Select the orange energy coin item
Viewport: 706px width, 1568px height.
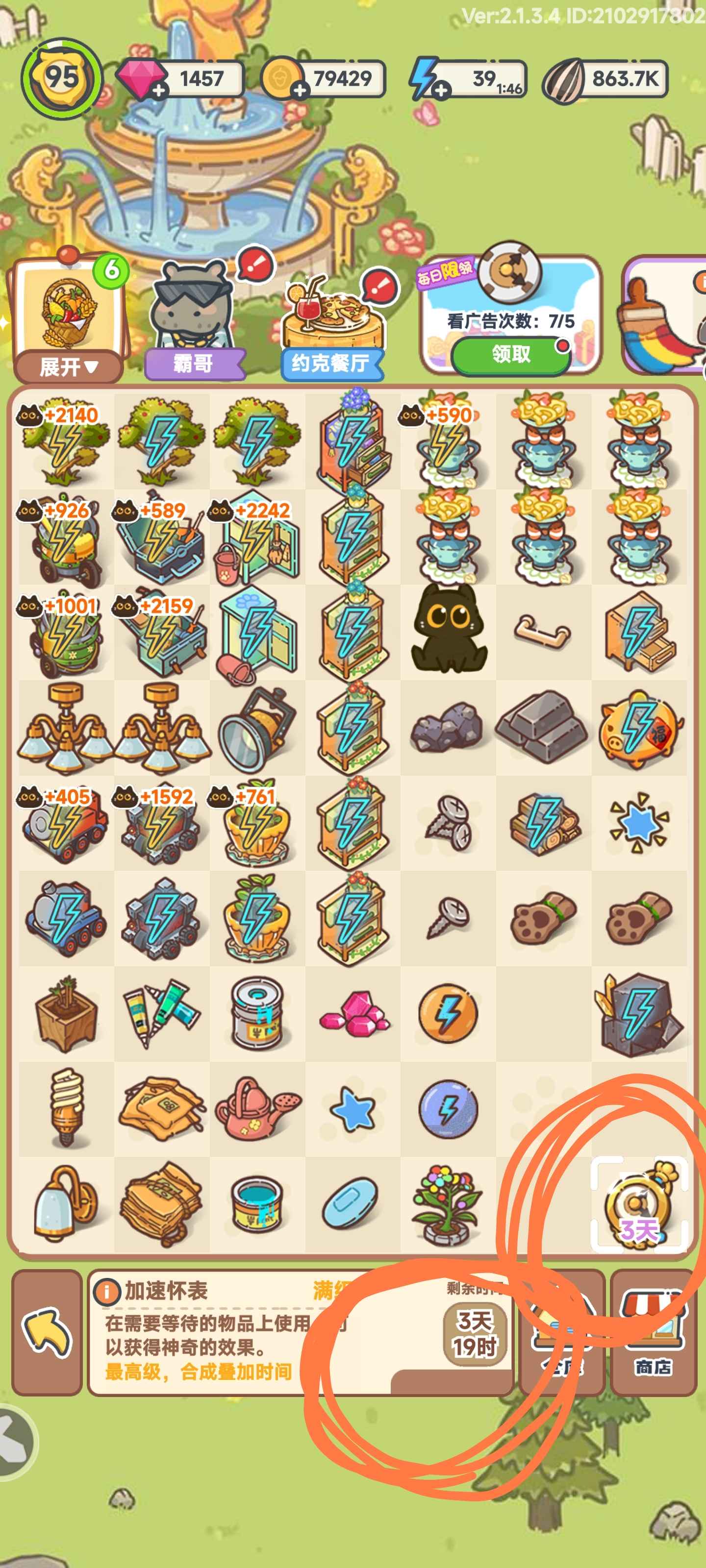pyautogui.click(x=448, y=1013)
